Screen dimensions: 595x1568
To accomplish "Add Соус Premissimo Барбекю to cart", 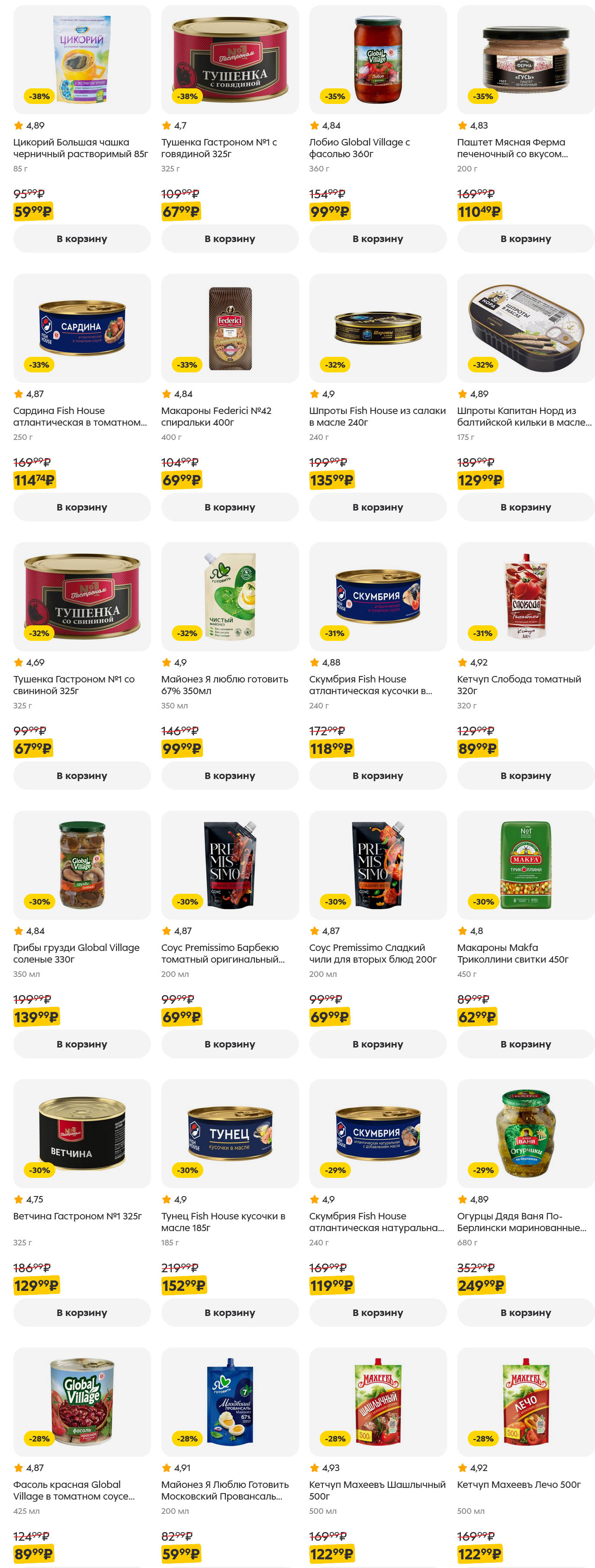I will 229,1044.
